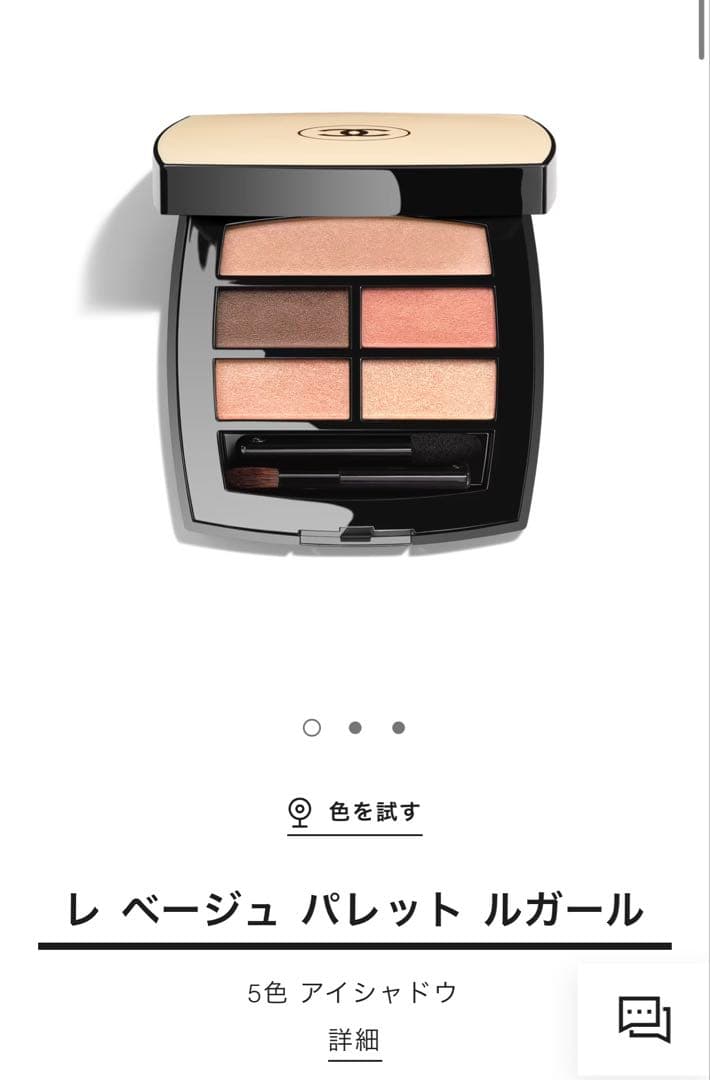Open the chat support icon
Viewport: 710px width, 1080px height.
644,1020
